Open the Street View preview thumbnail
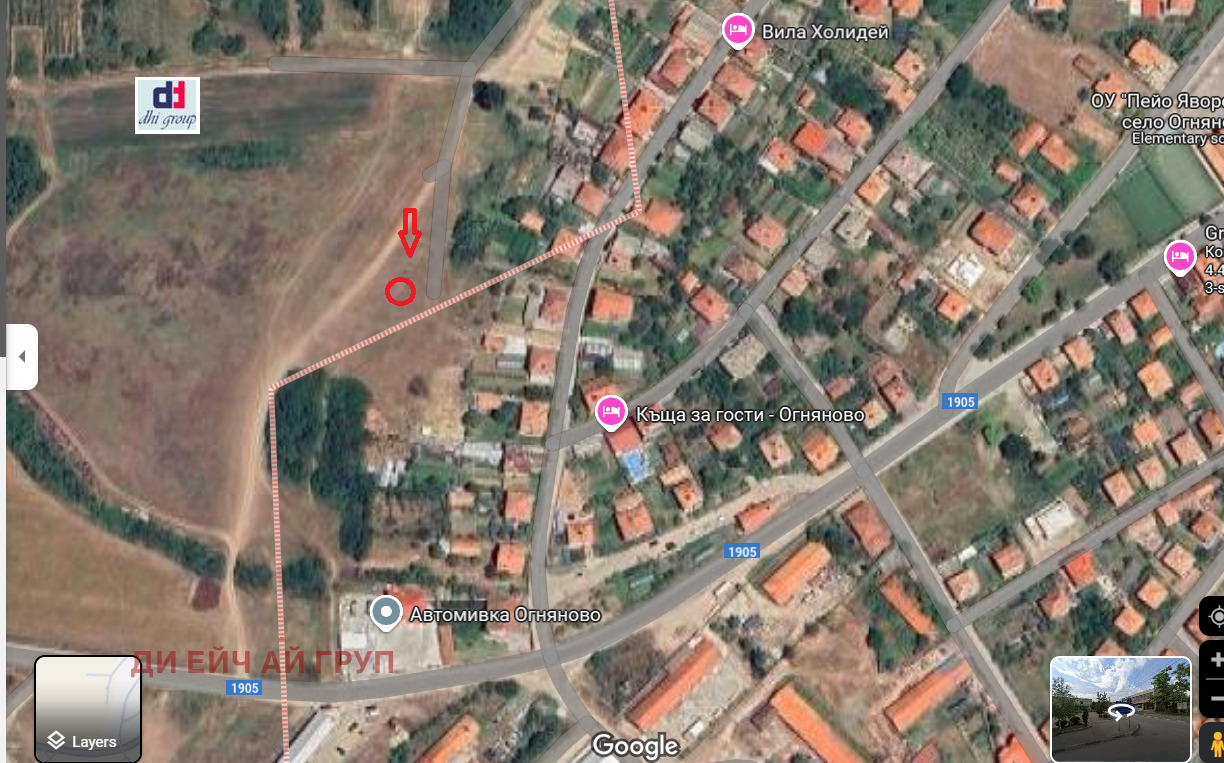Screen dimensions: 1224x763 pos(1120,709)
